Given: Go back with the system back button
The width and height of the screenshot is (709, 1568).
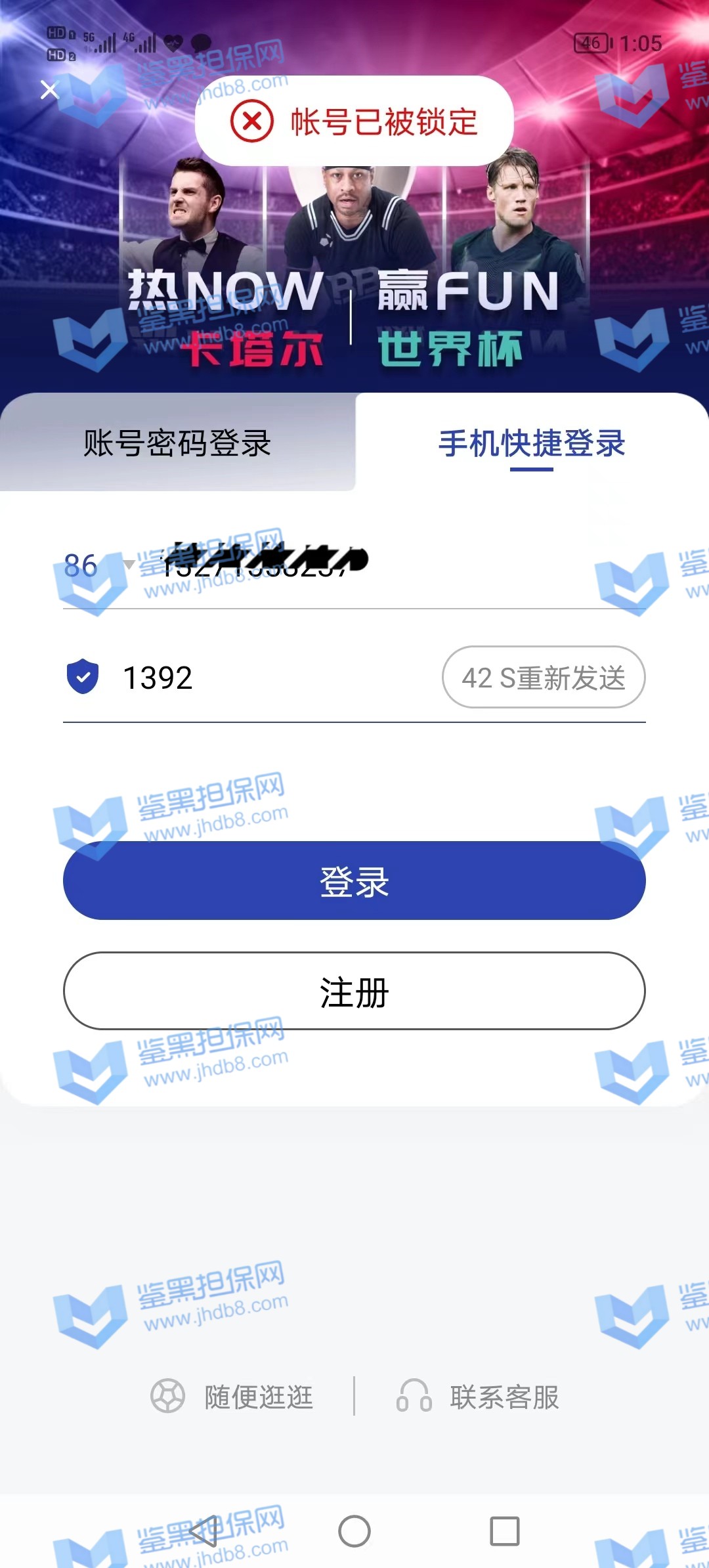Looking at the screenshot, I should coord(203,1531).
